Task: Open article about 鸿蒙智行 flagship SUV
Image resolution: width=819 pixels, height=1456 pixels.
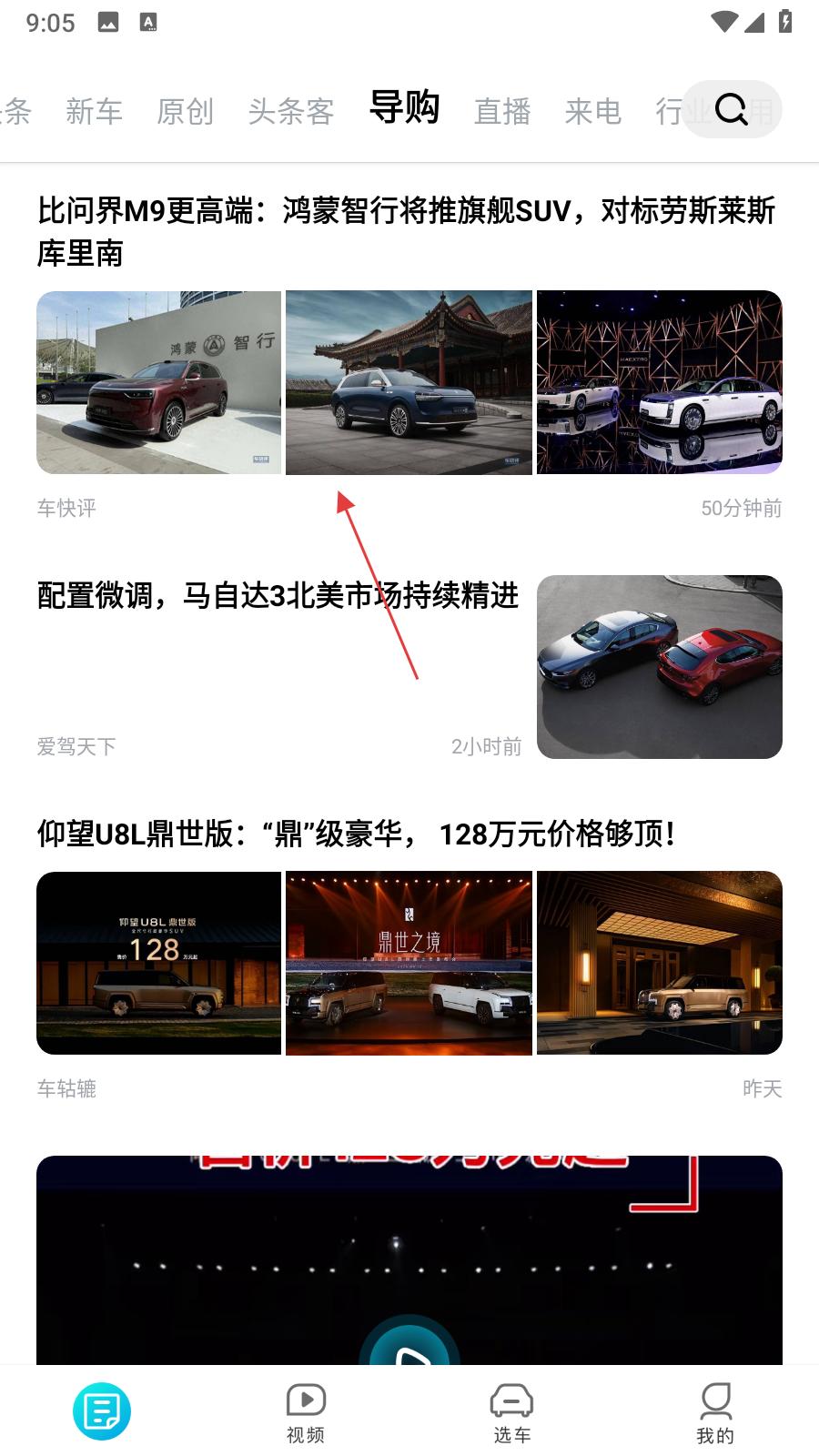Action: 406,231
